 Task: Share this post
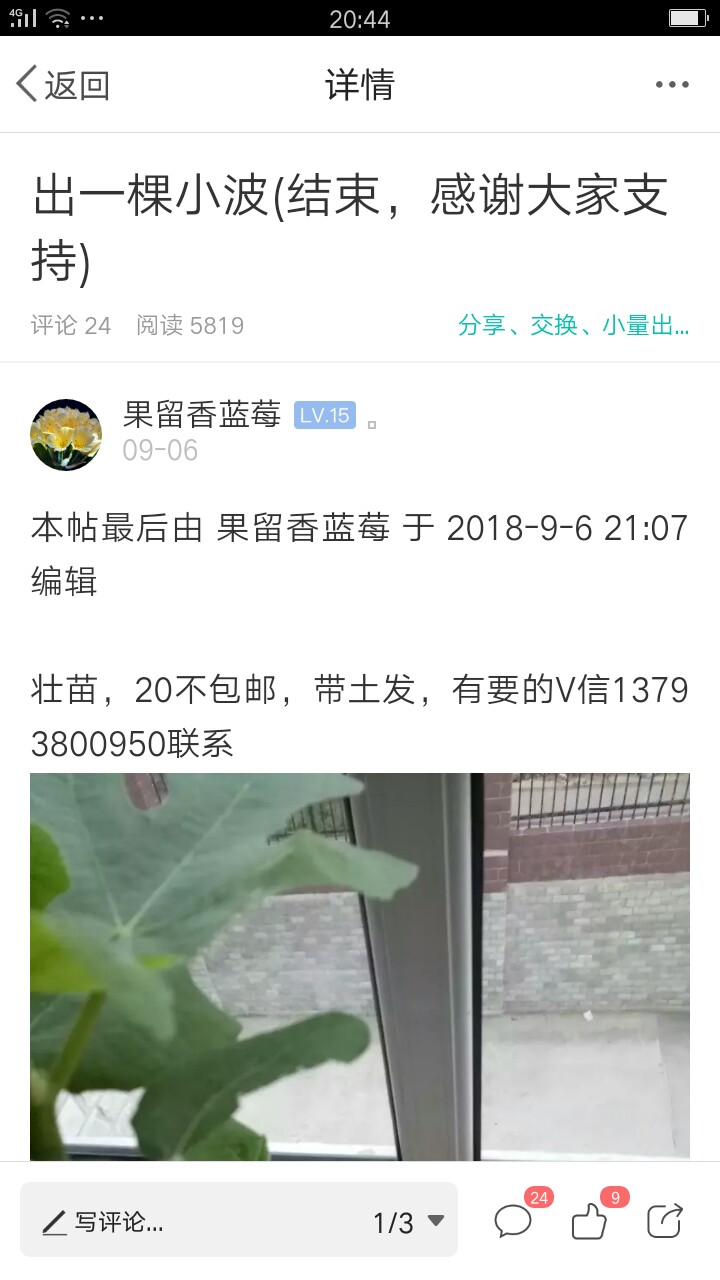point(665,1221)
